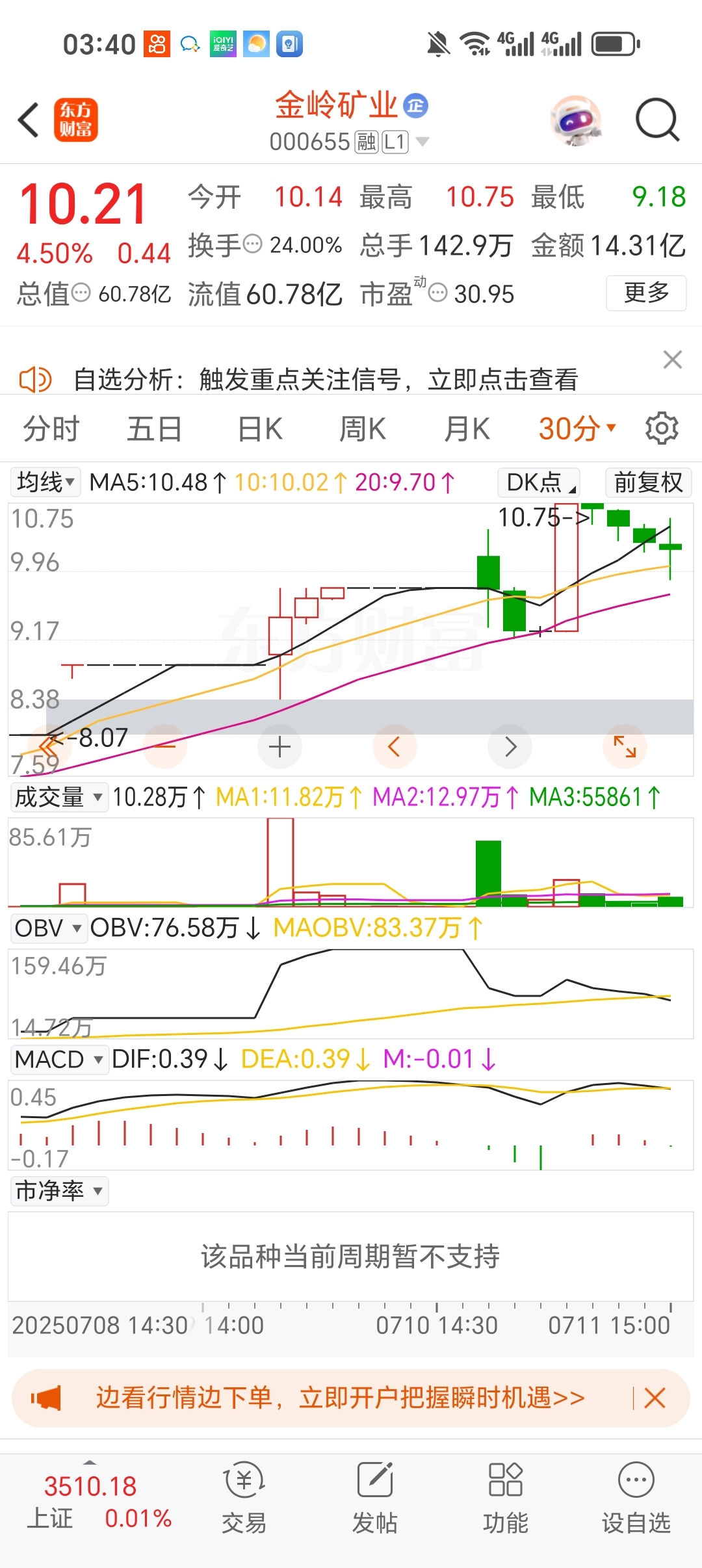Zoom in chart with plus button

pos(279,747)
